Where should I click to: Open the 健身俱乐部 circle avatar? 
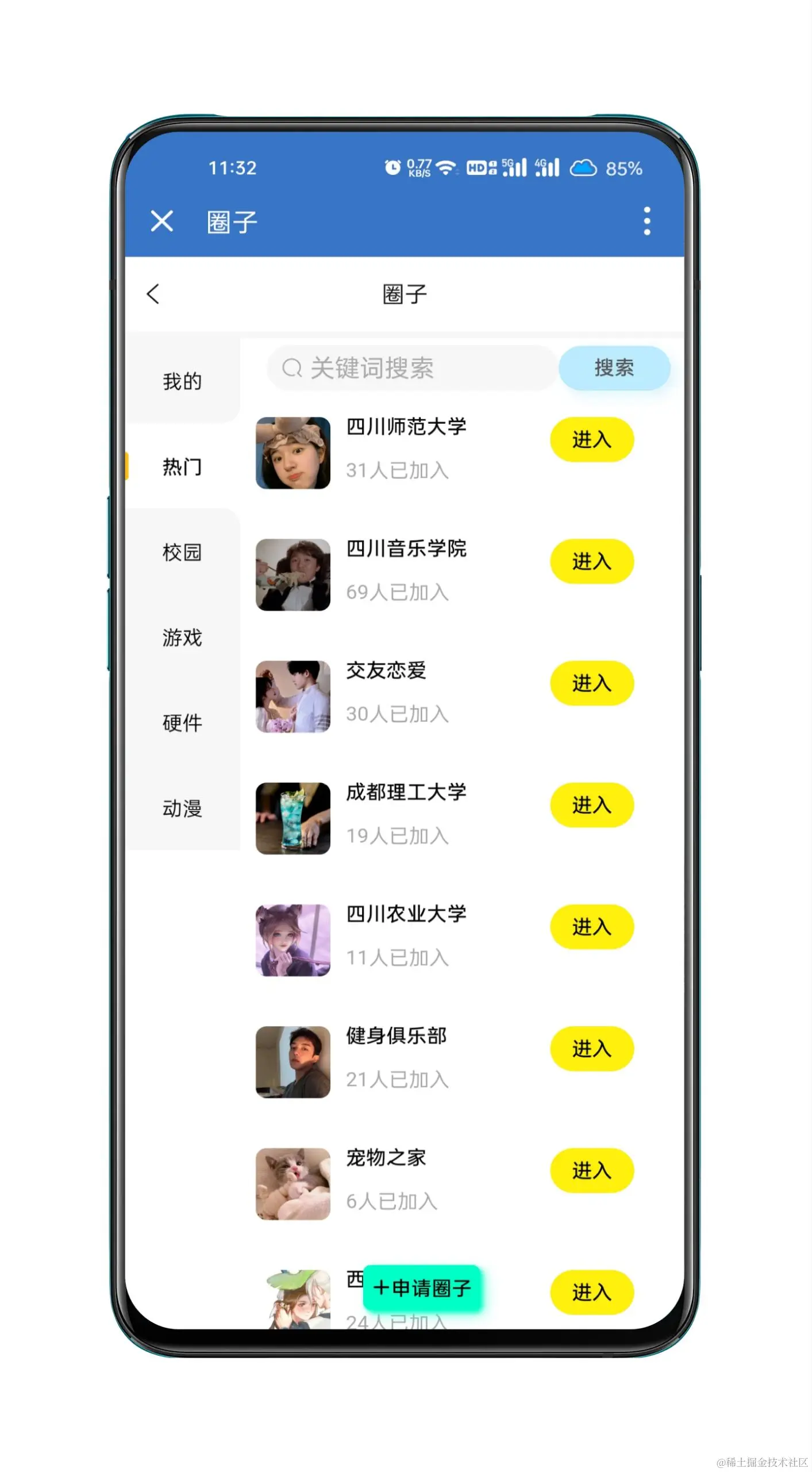point(293,1062)
